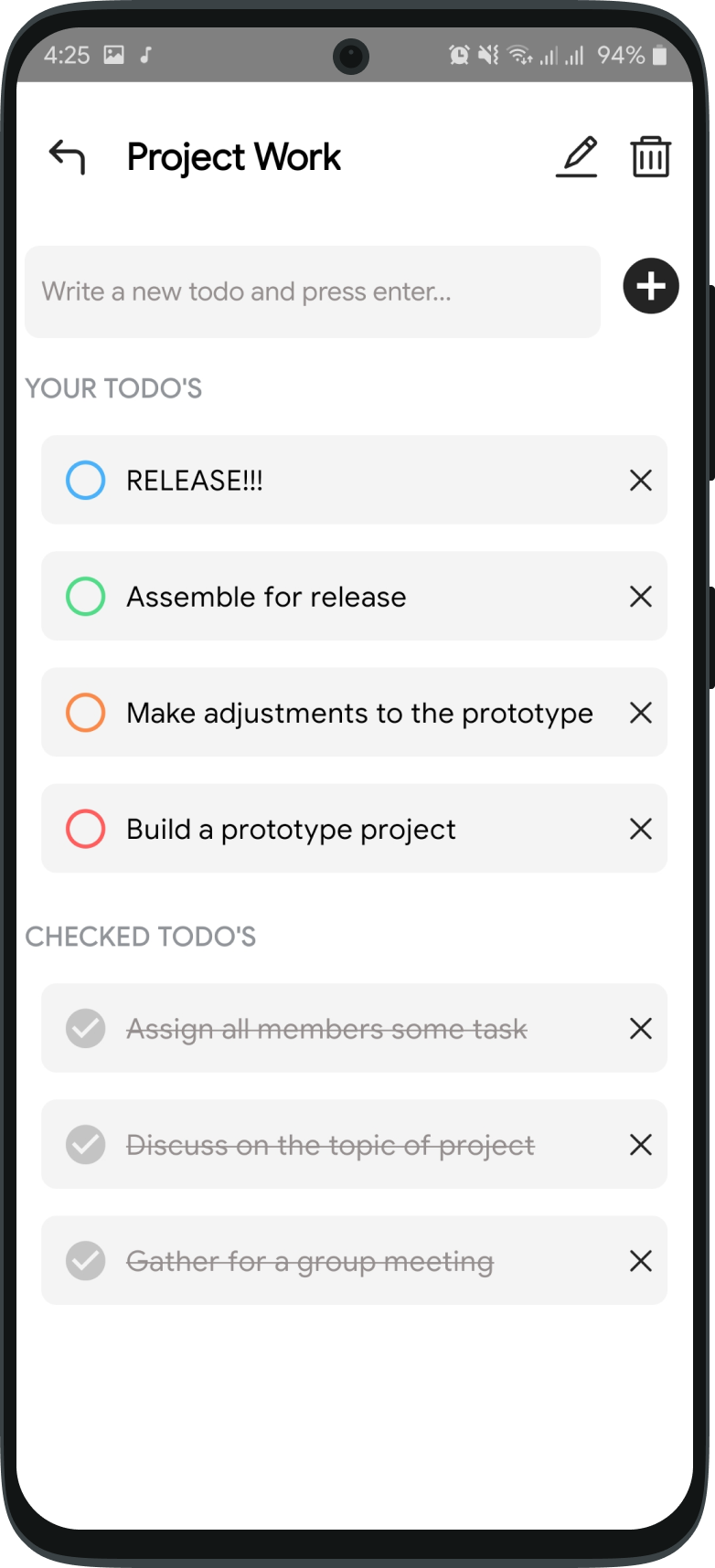Remove Make adjustments to the prototype

641,712
